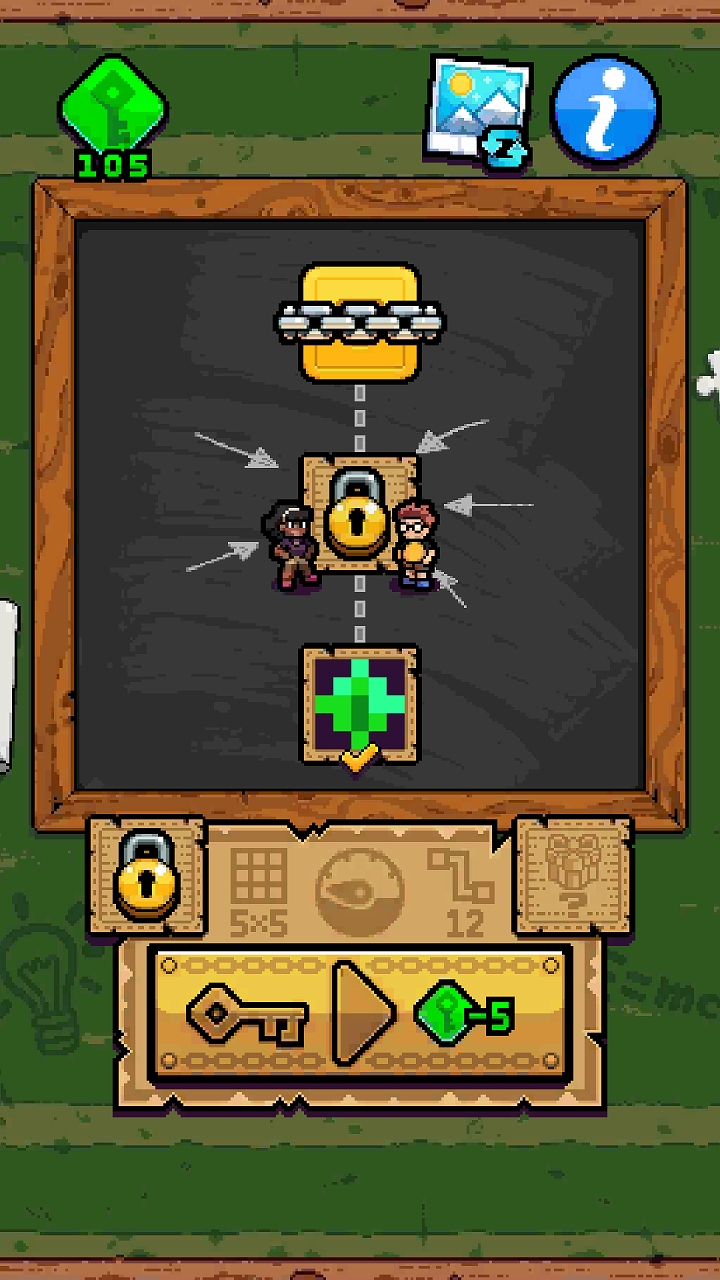Screen dimensions: 720x1280
Task: Open the completed green gem level
Action: pos(360,705)
